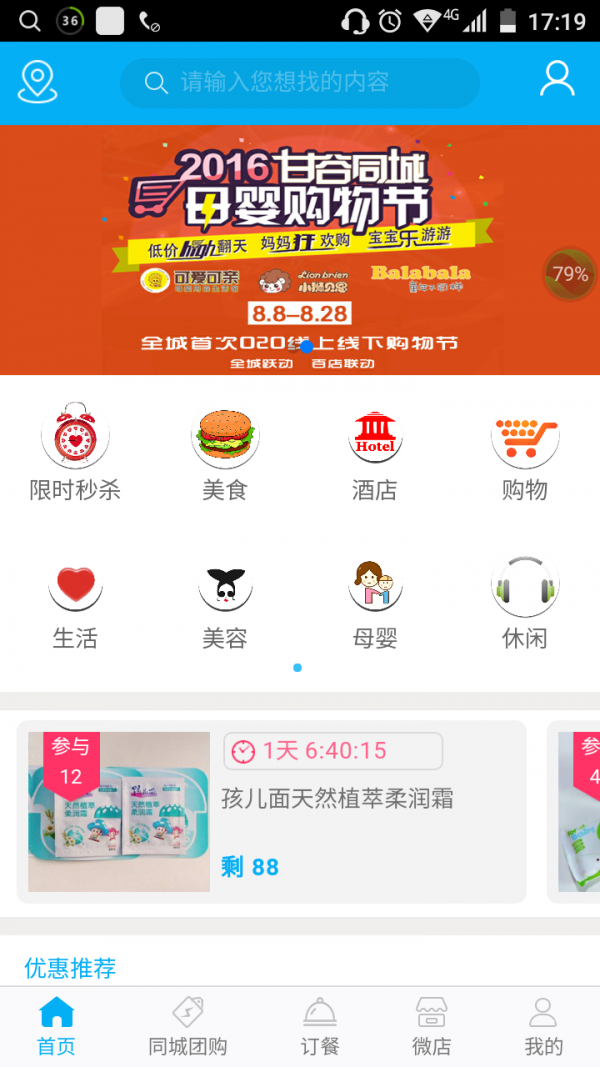Viewport: 600px width, 1067px height.
Task: Open the 订餐 tab
Action: click(x=320, y=1027)
